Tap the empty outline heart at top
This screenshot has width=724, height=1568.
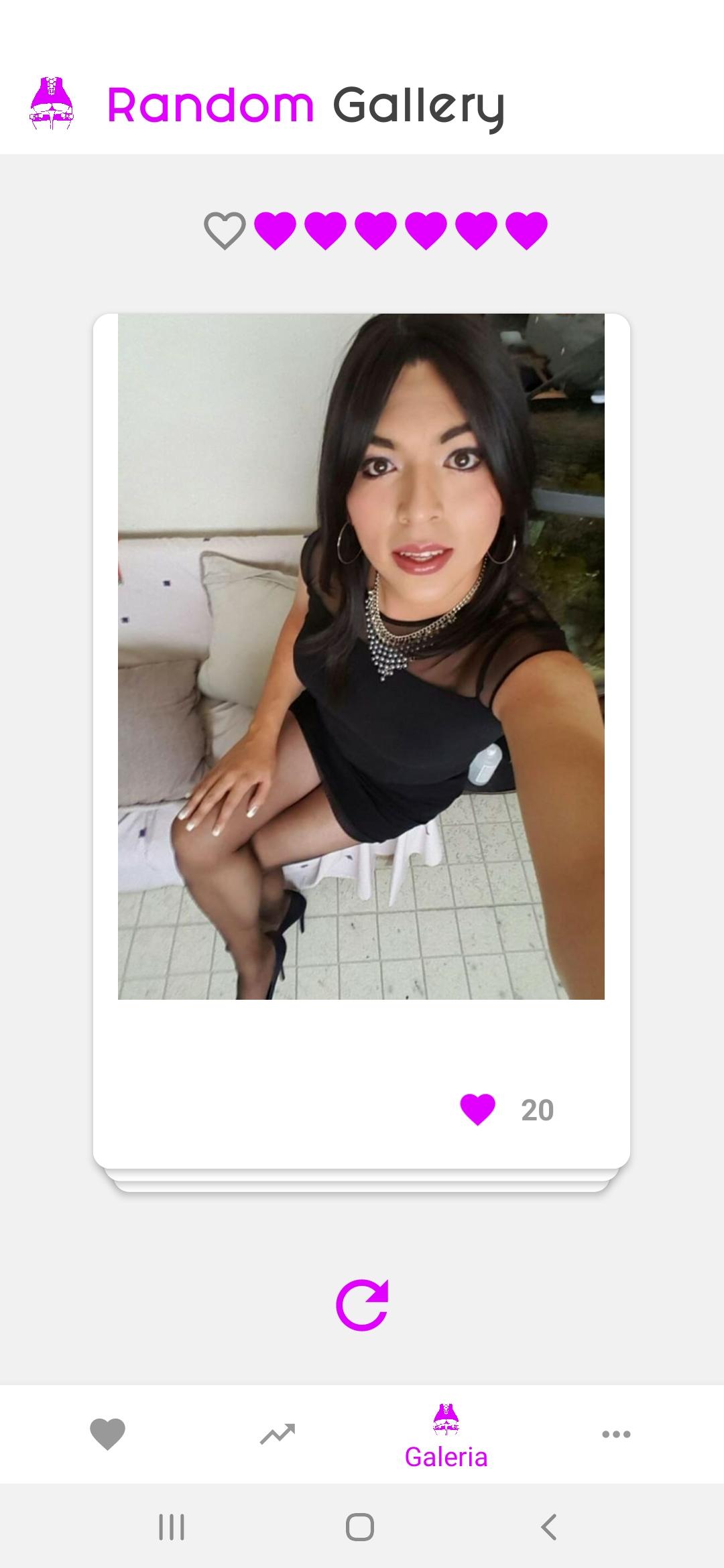click(x=225, y=231)
